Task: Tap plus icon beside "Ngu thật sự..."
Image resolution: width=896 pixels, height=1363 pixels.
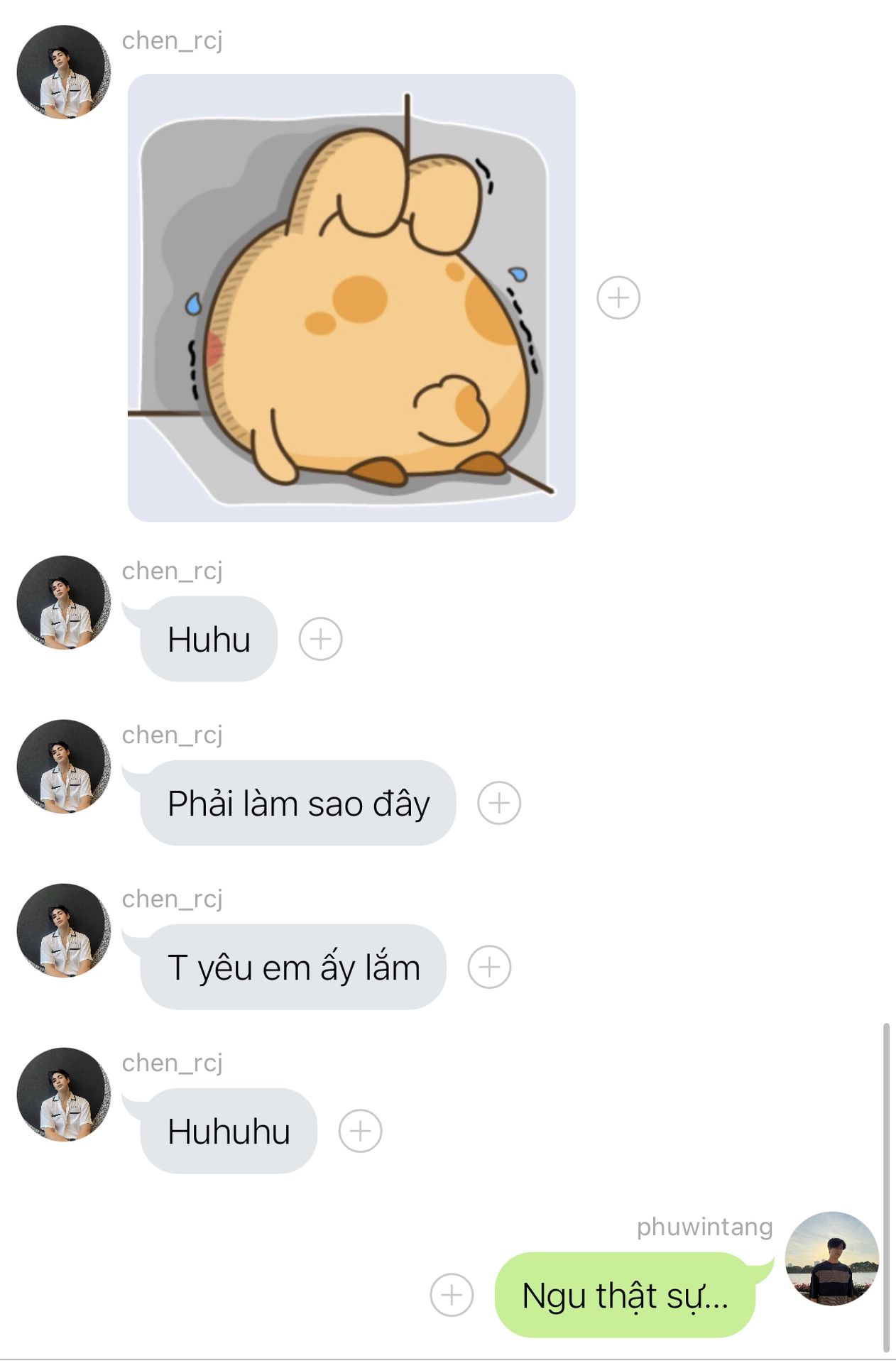Action: pyautogui.click(x=452, y=1295)
